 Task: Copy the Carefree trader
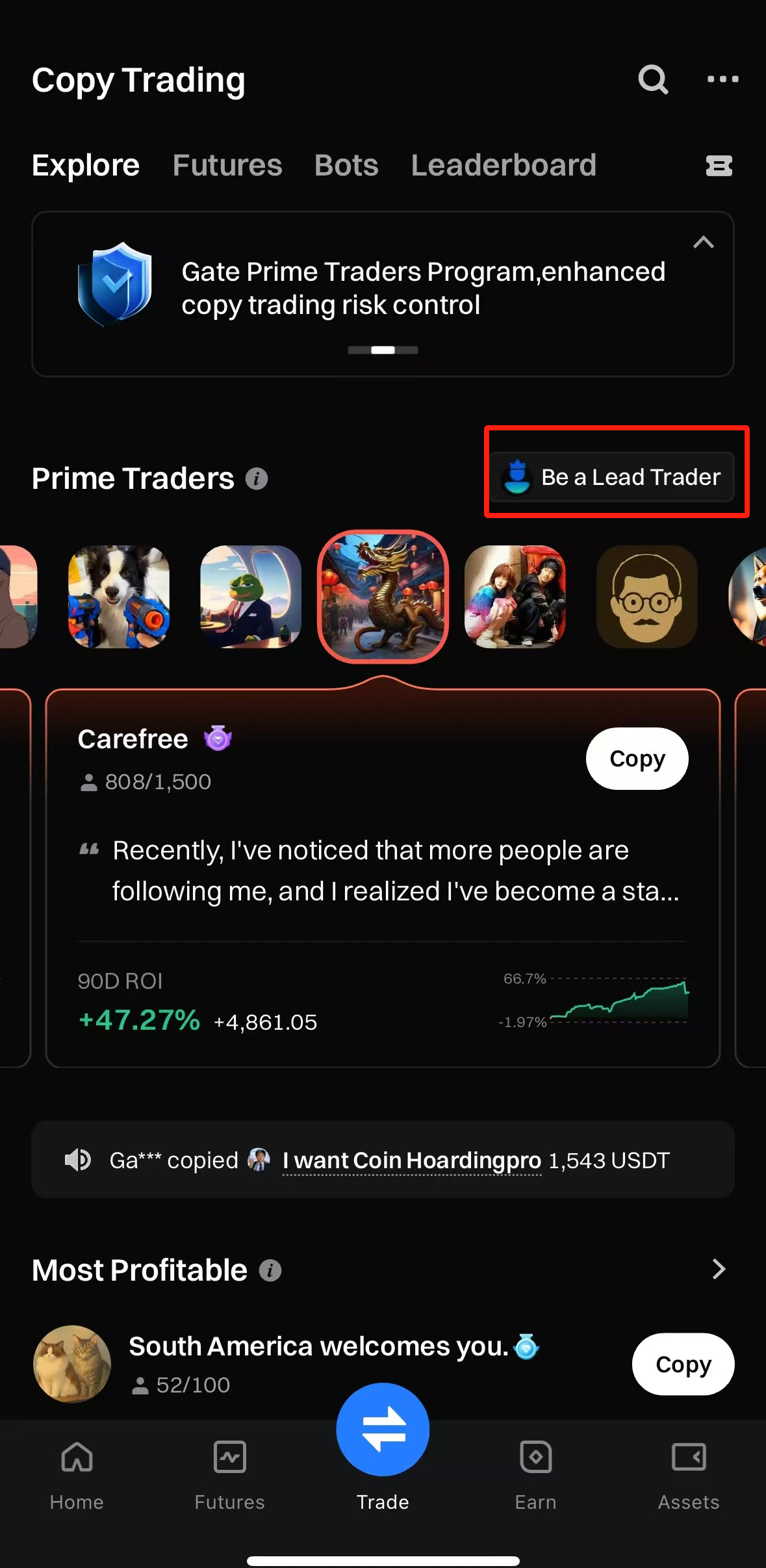pos(637,759)
